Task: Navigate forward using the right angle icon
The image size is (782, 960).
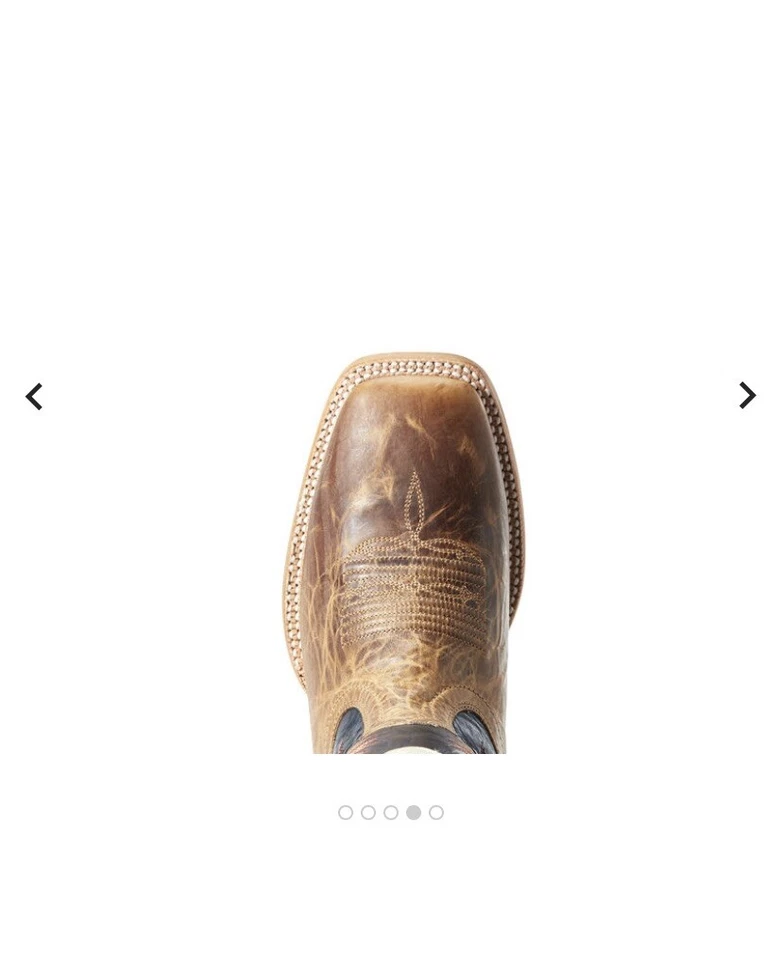Action: tap(747, 396)
